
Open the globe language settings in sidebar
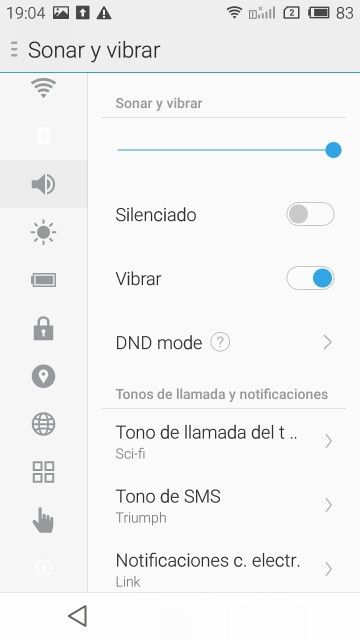point(43,424)
